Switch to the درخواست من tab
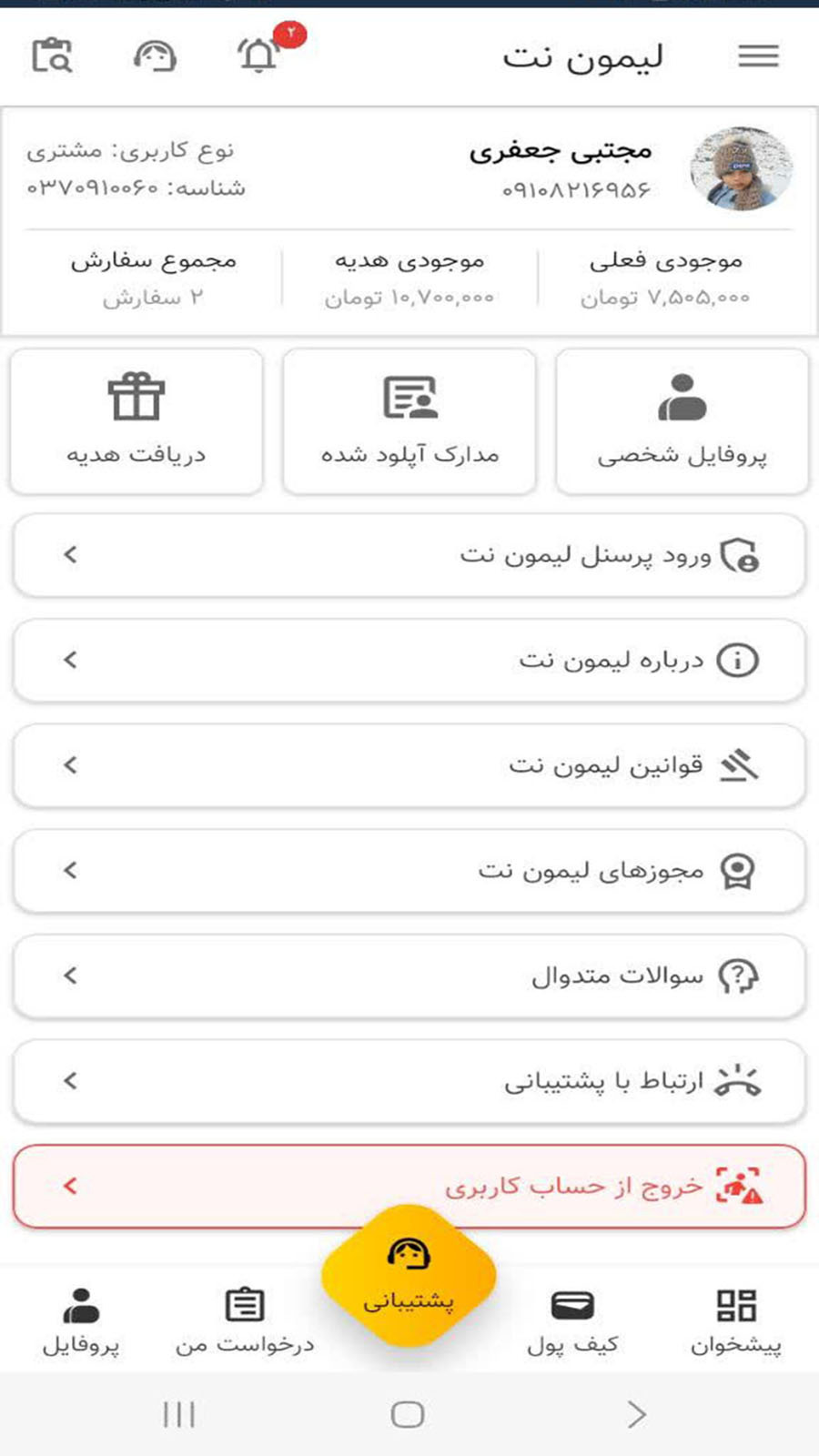The height and width of the screenshot is (1456, 819). 245,1319
